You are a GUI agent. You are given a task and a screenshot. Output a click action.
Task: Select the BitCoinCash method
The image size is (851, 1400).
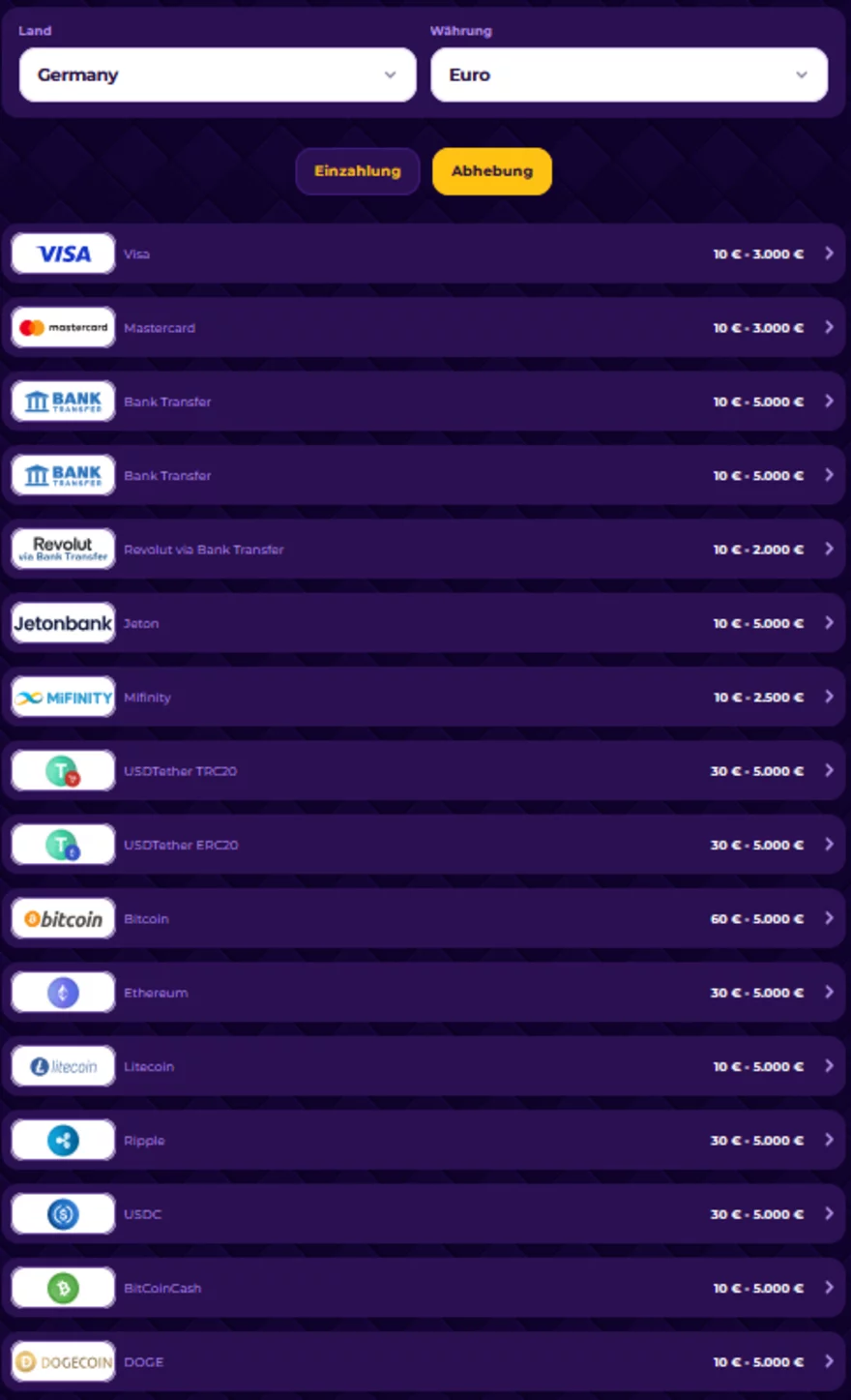[424, 1288]
